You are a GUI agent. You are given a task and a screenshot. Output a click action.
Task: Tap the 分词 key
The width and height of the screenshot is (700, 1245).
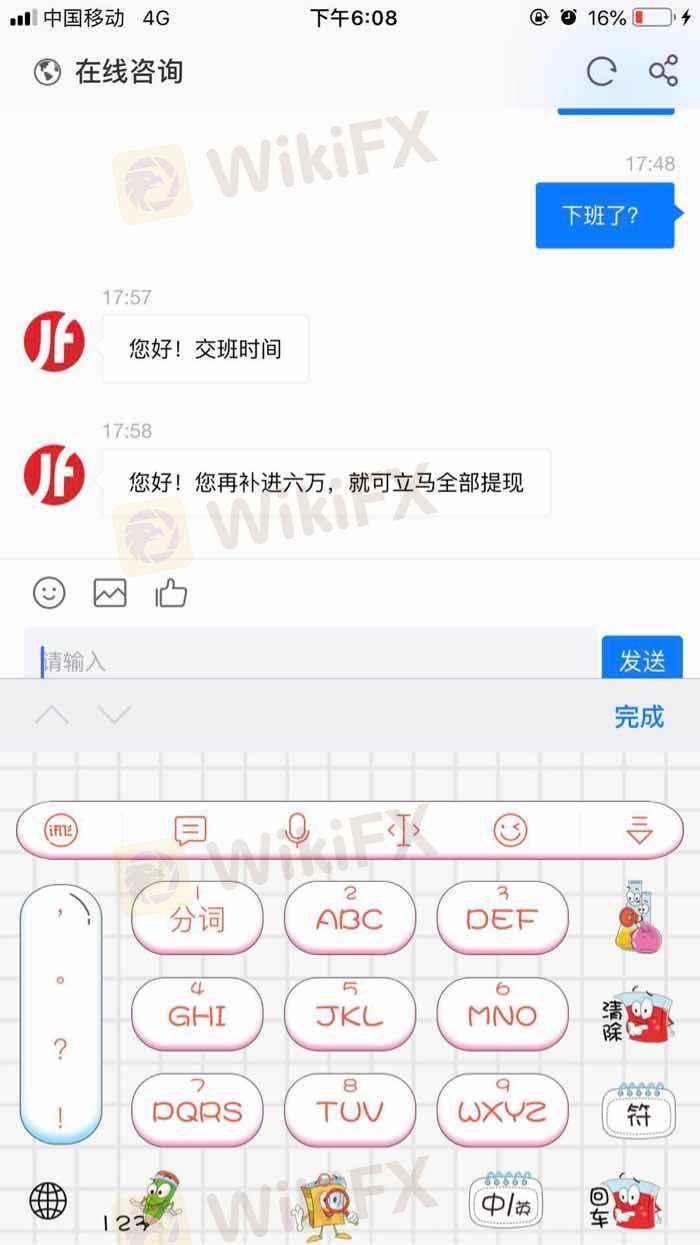tap(197, 918)
